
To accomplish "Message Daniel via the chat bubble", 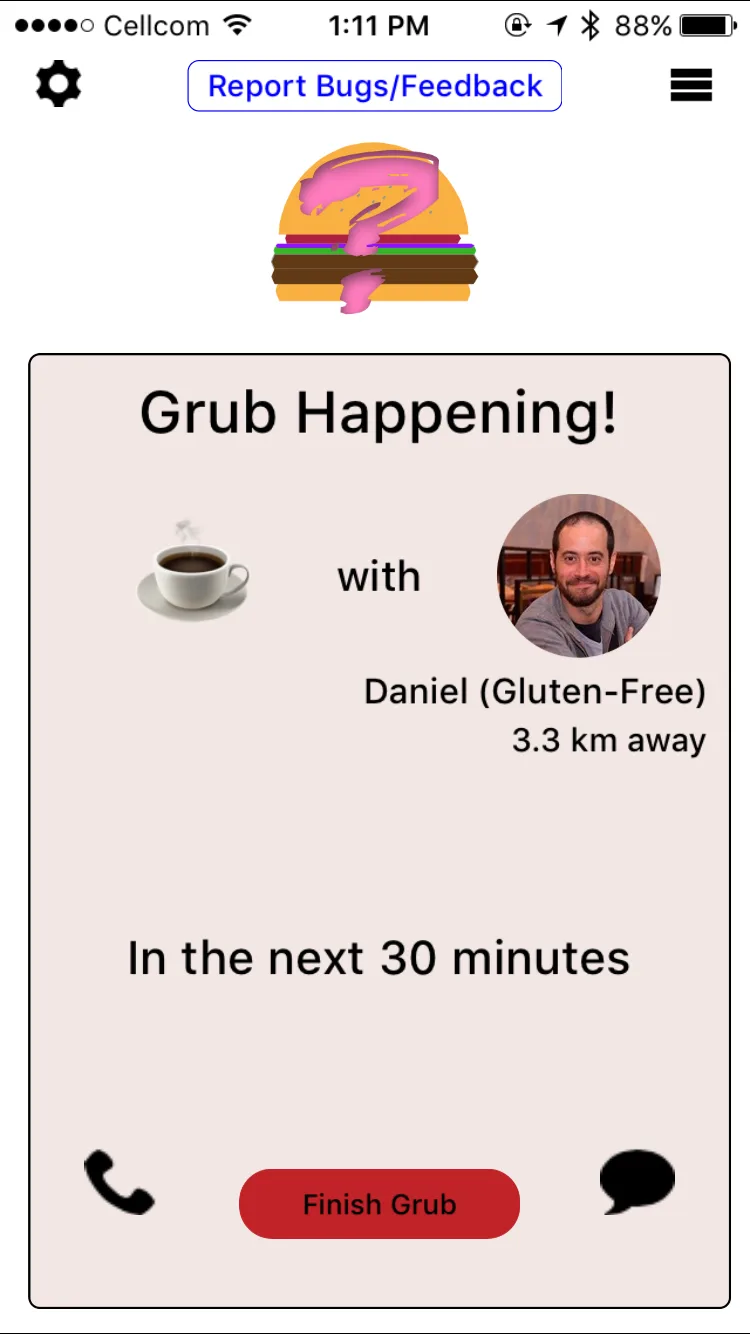I will [637, 1182].
